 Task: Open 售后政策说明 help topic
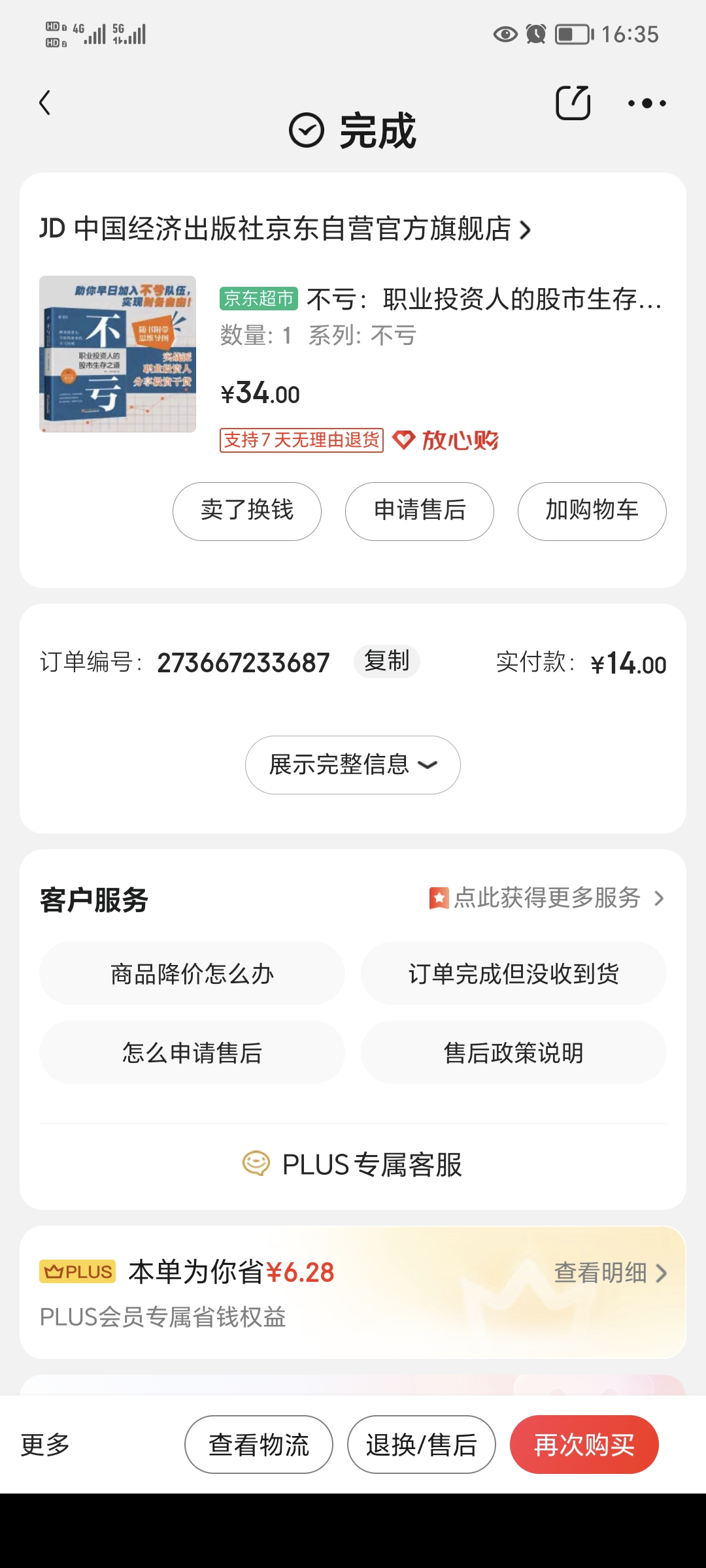click(x=514, y=1053)
